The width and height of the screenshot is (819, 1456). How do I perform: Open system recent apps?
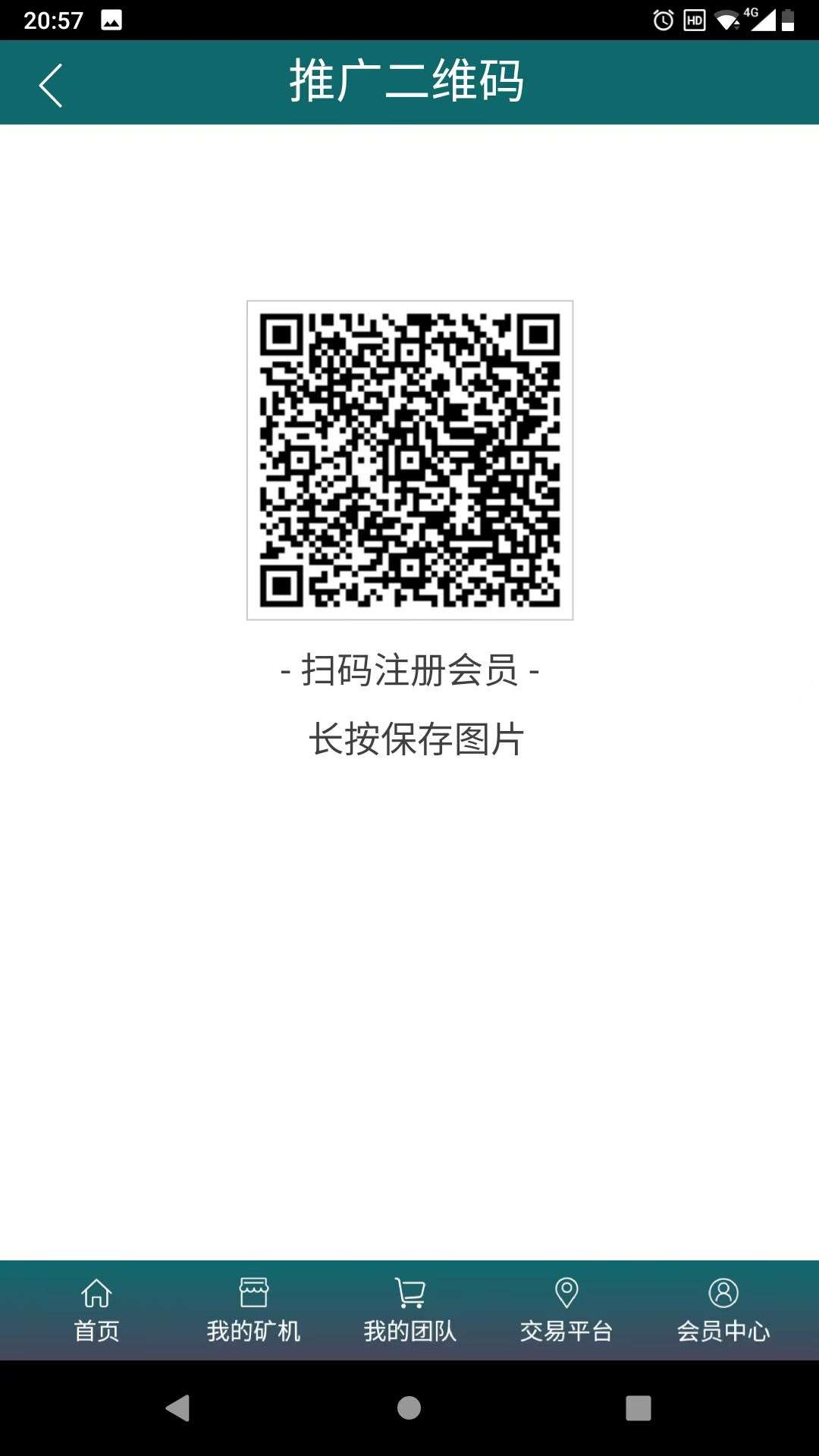[x=638, y=1408]
